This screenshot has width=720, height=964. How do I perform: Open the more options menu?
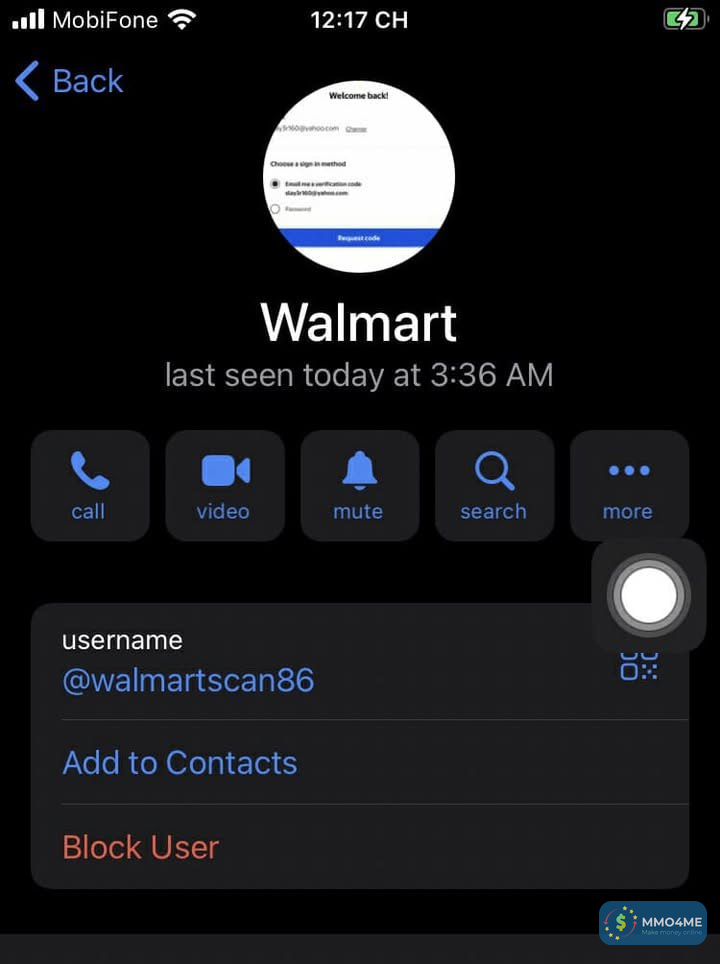pyautogui.click(x=628, y=486)
